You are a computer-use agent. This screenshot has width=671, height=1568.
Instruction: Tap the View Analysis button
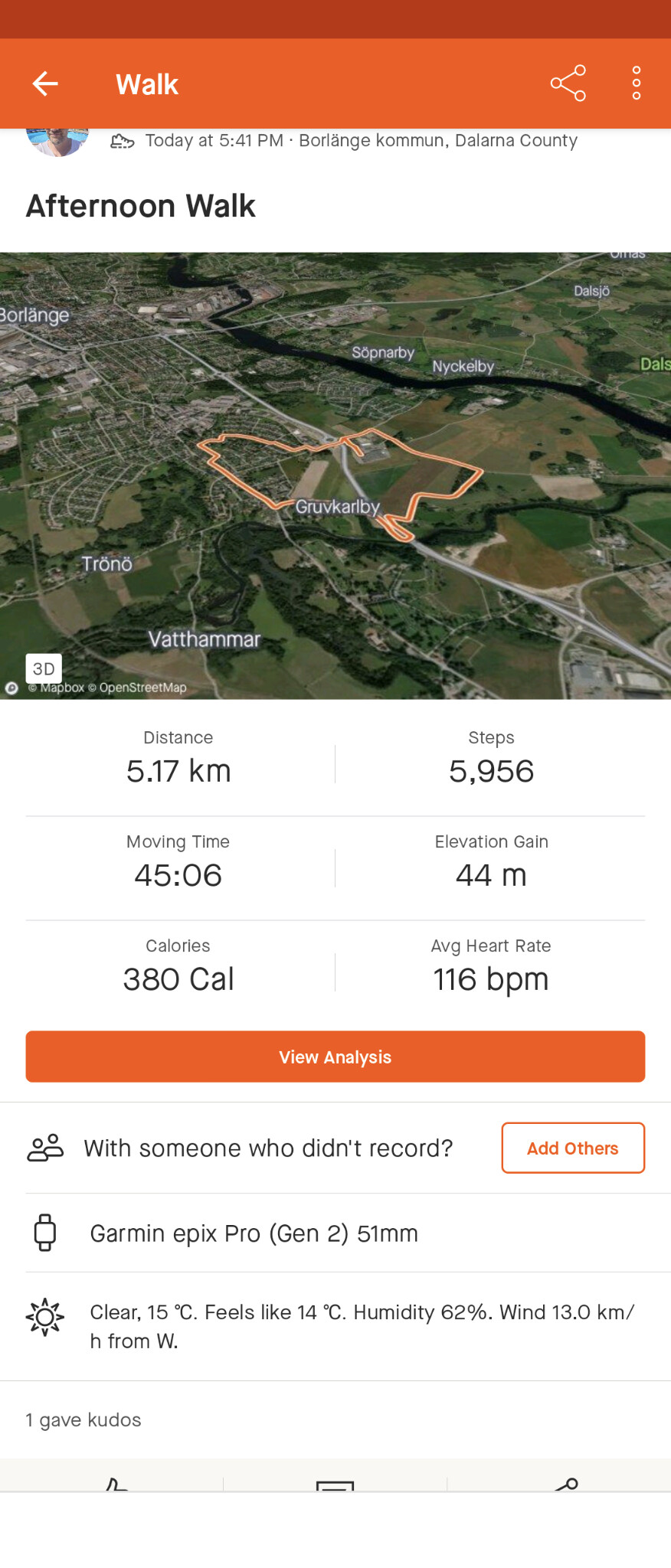335,1057
